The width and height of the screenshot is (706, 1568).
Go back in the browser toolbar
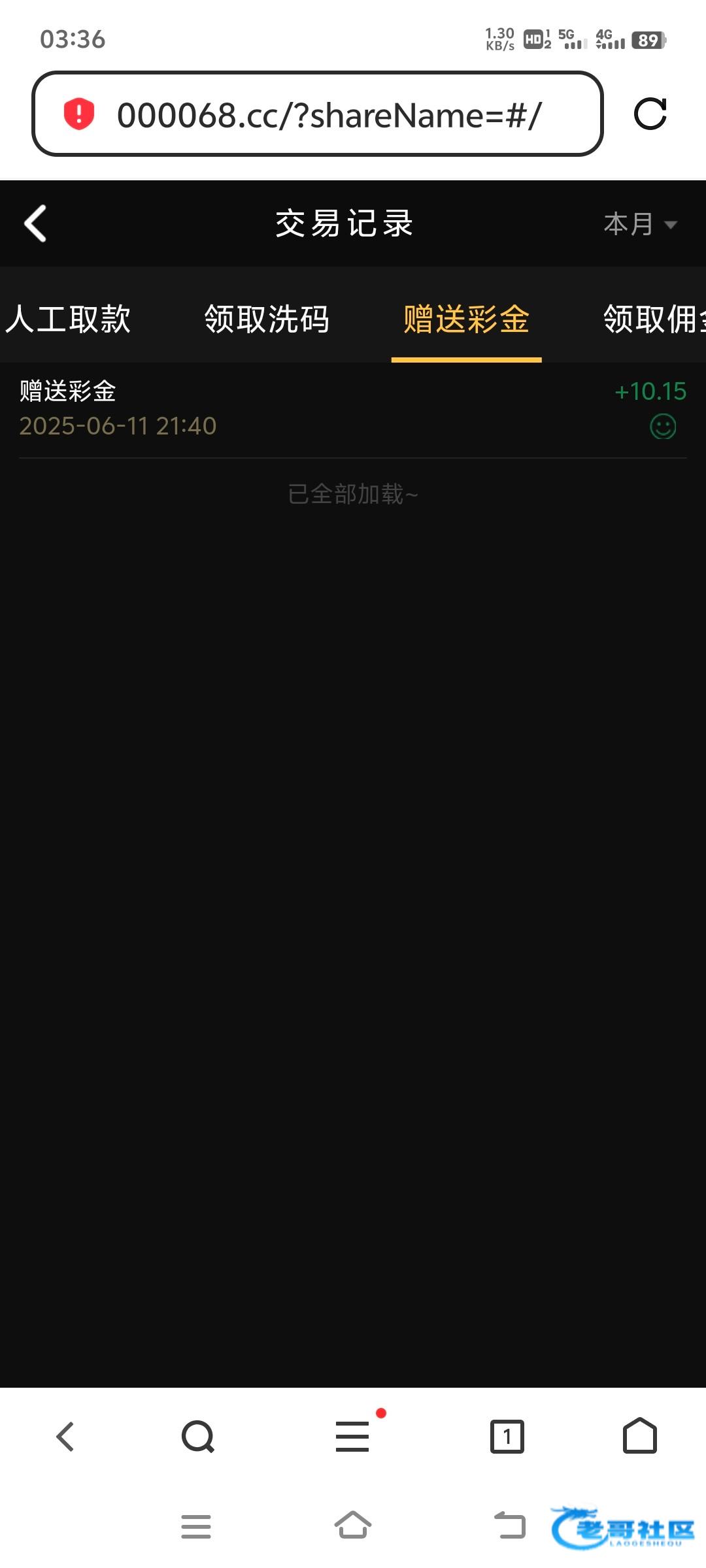click(65, 1437)
